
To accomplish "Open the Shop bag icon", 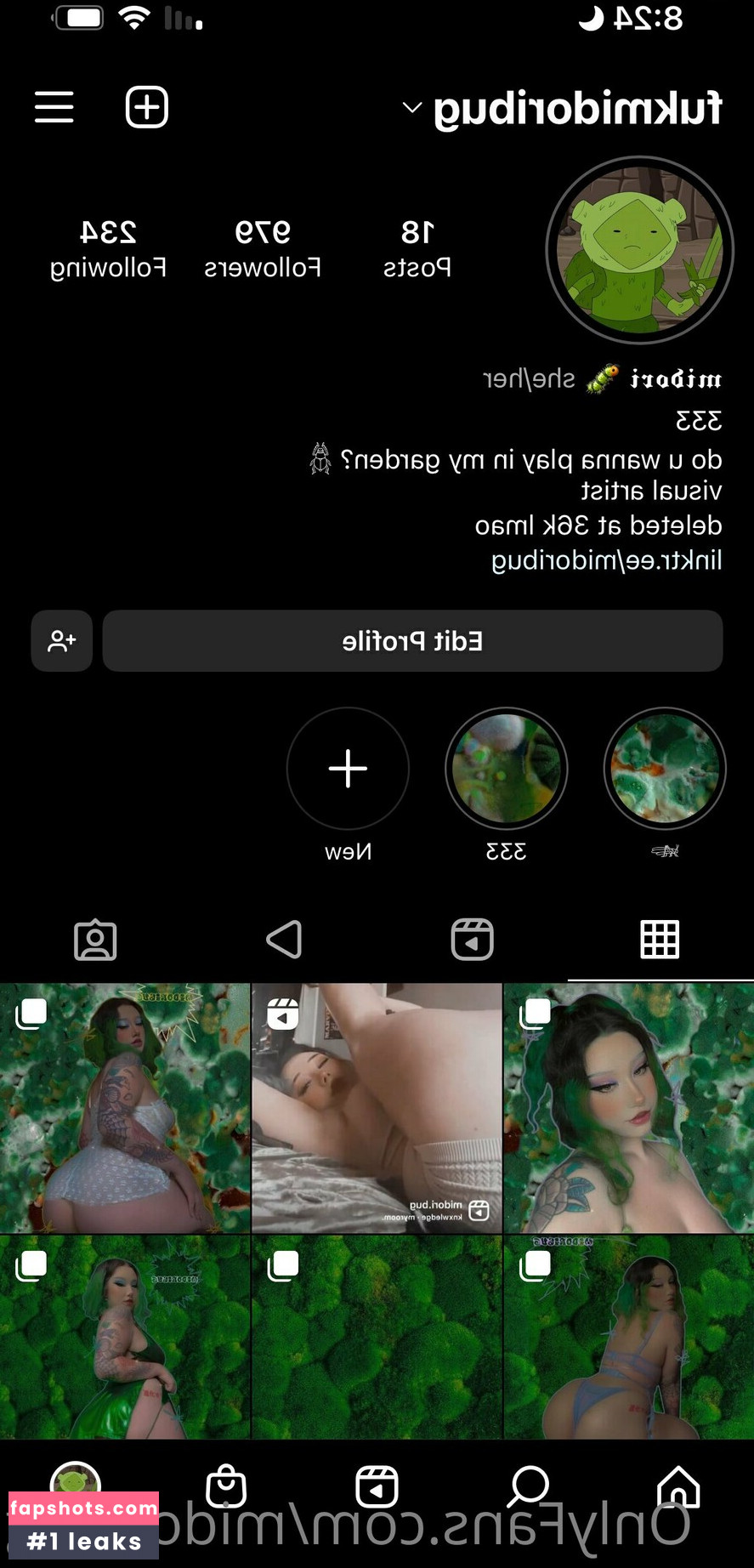I will pyautogui.click(x=225, y=1487).
